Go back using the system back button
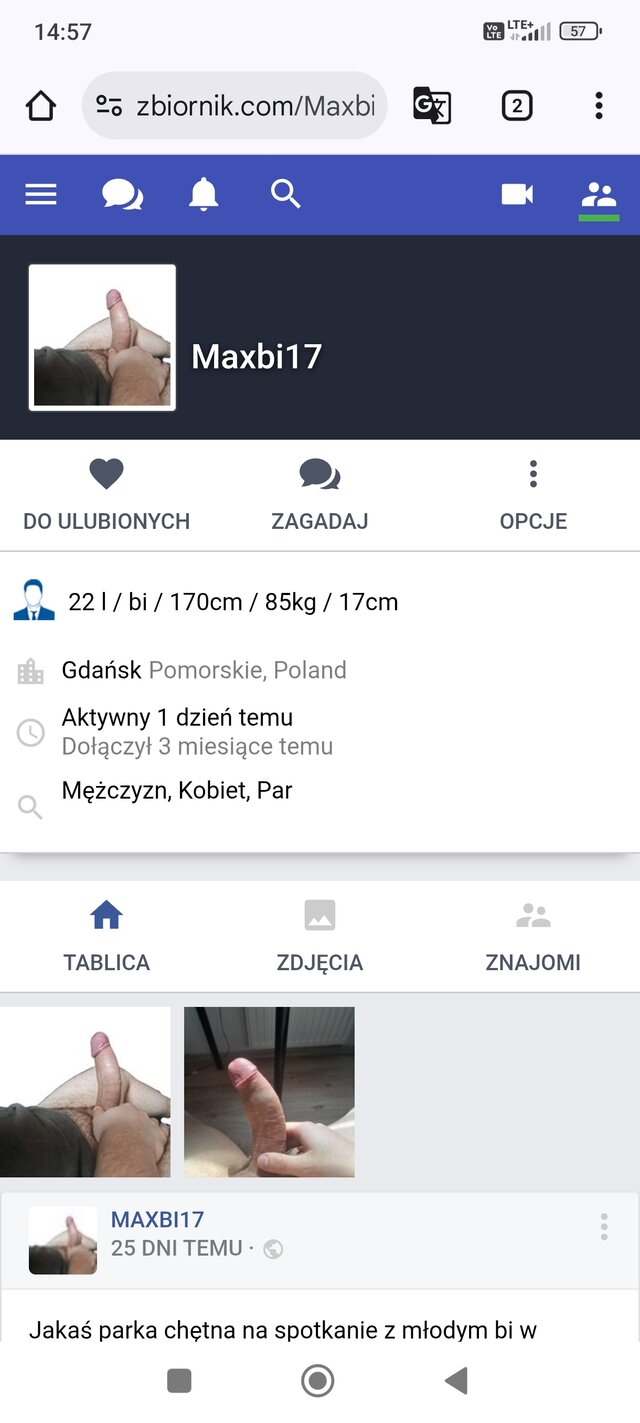 (x=456, y=1381)
